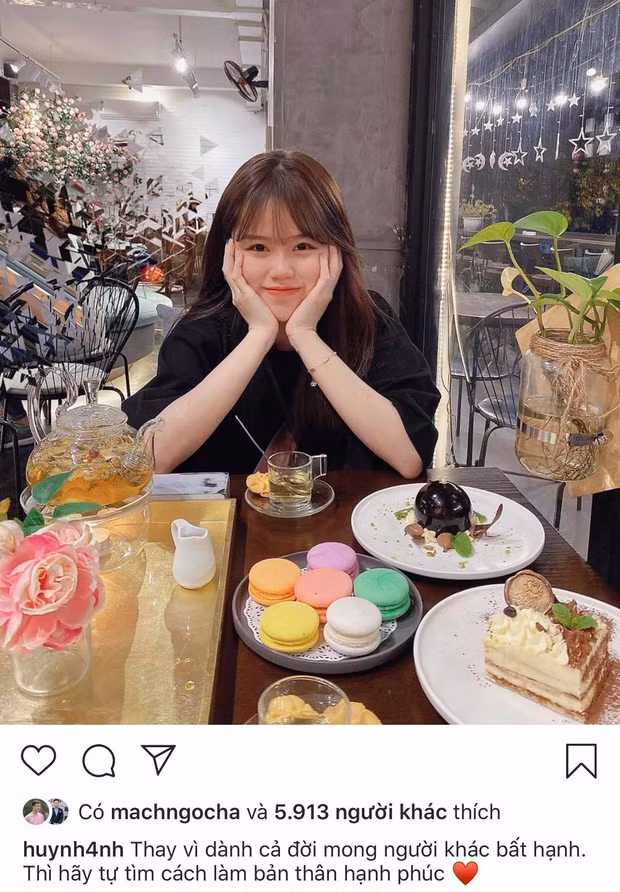Save the post with bookmark icon

click(581, 760)
